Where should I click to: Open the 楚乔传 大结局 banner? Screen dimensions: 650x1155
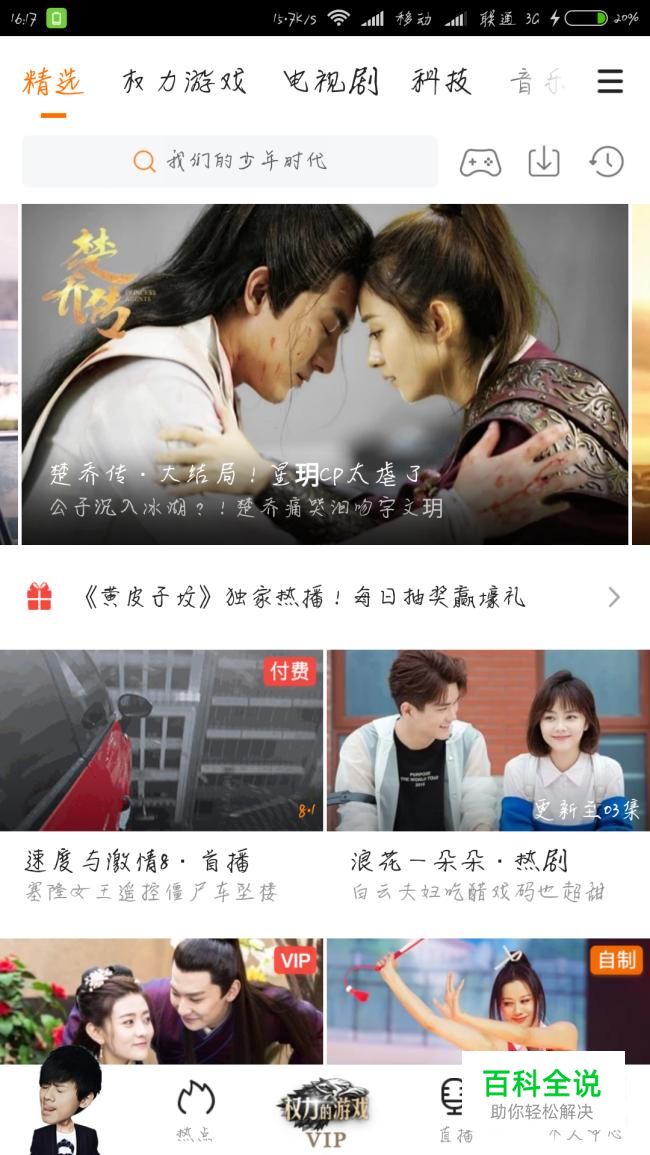coord(325,375)
